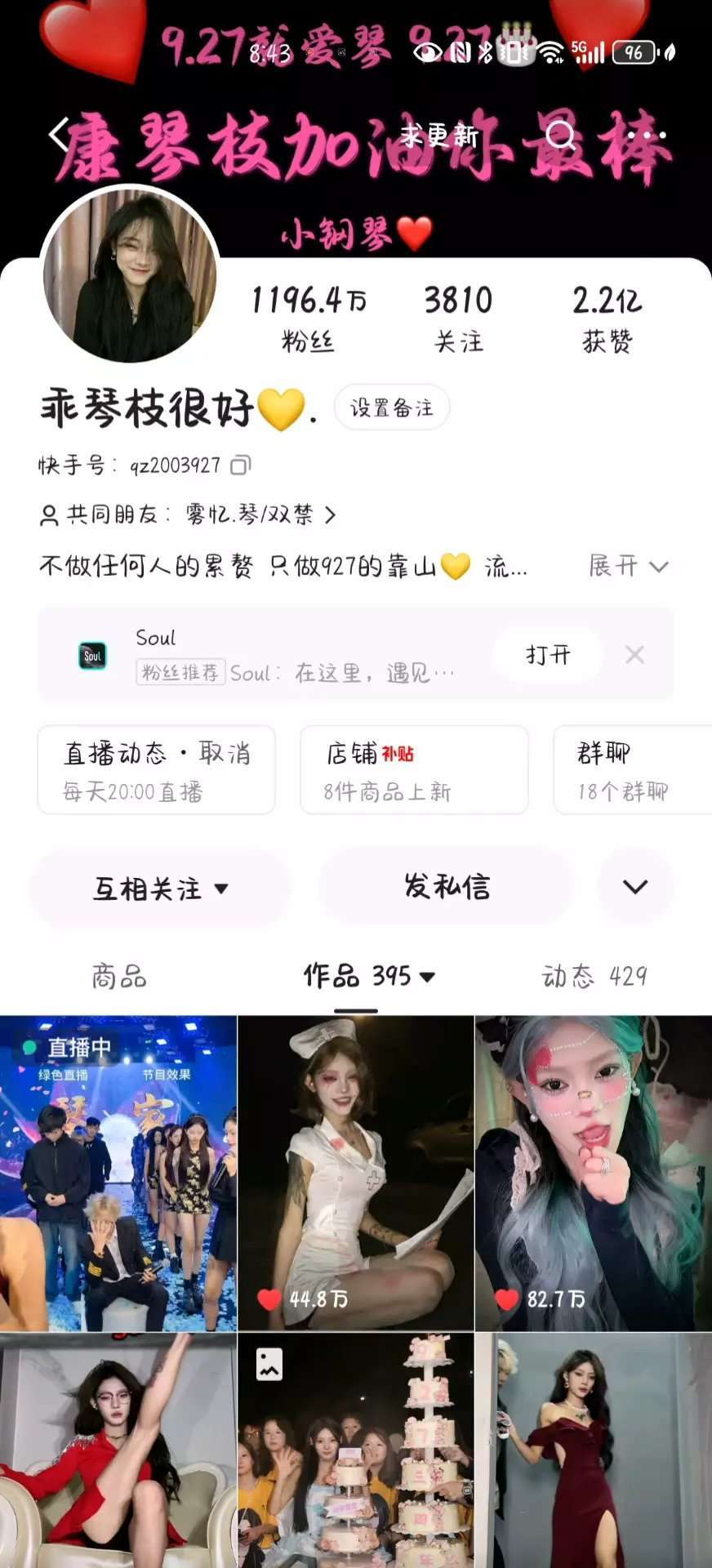Go back using the top-left arrow
Viewport: 712px width, 1568px height.
pyautogui.click(x=59, y=135)
